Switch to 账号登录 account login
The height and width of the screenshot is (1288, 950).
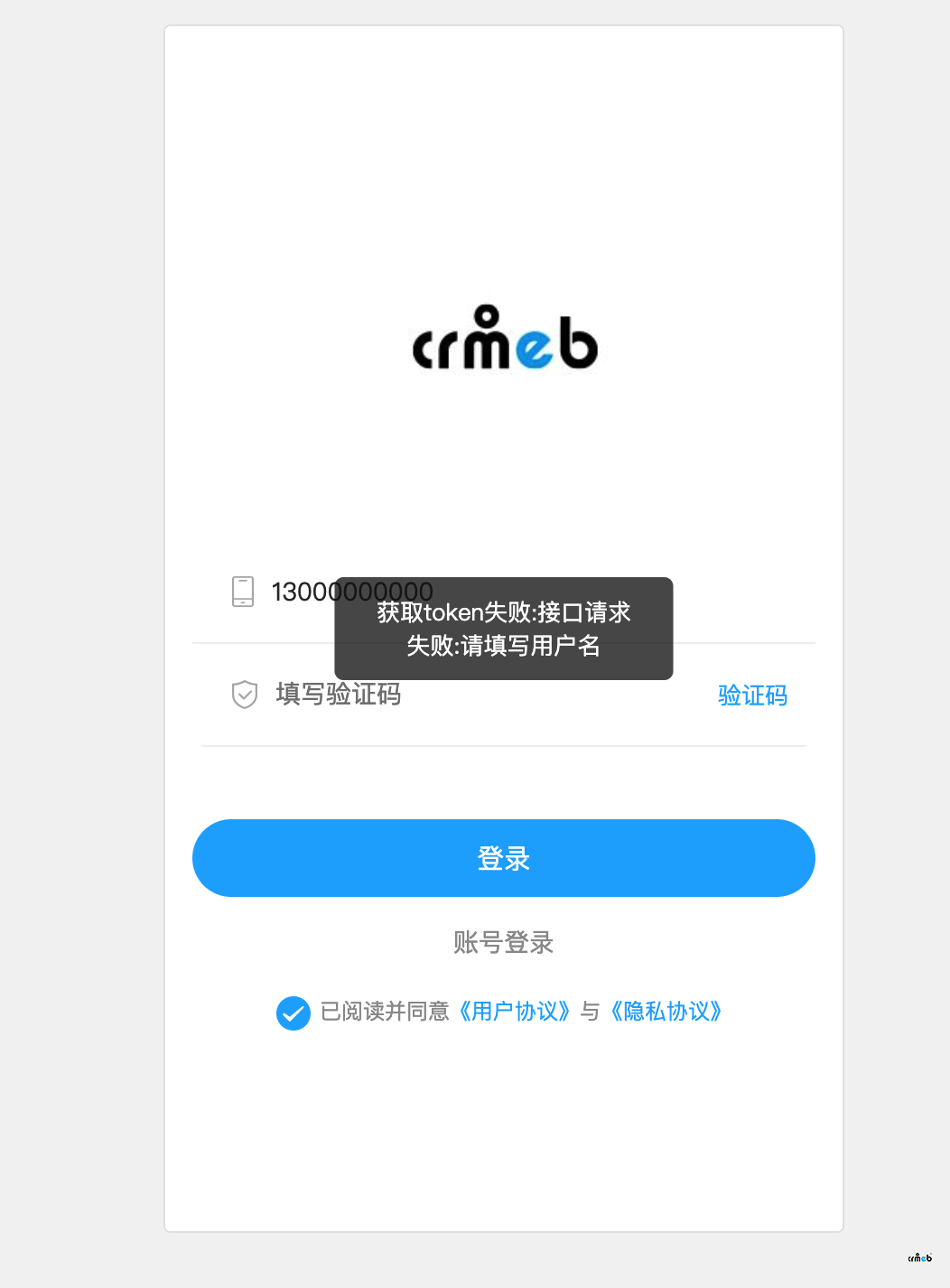click(x=503, y=942)
